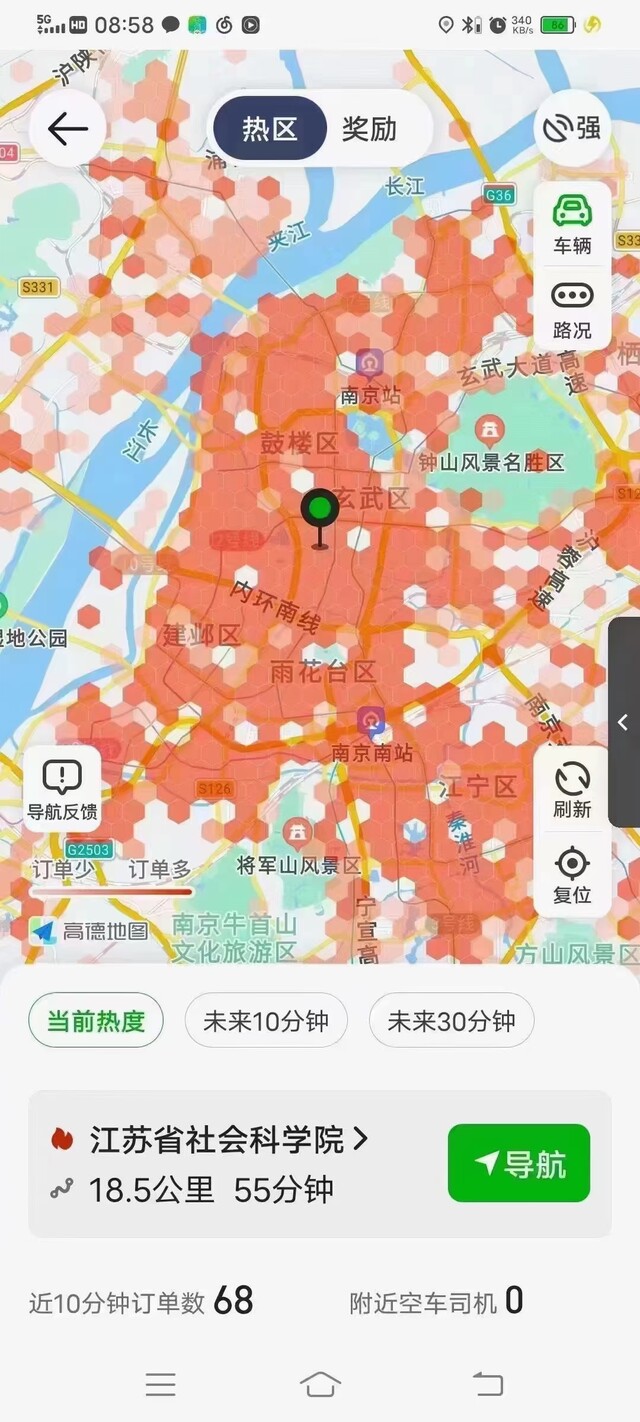Show 路况 traffic conditions
This screenshot has width=640, height=1422.
(x=572, y=309)
